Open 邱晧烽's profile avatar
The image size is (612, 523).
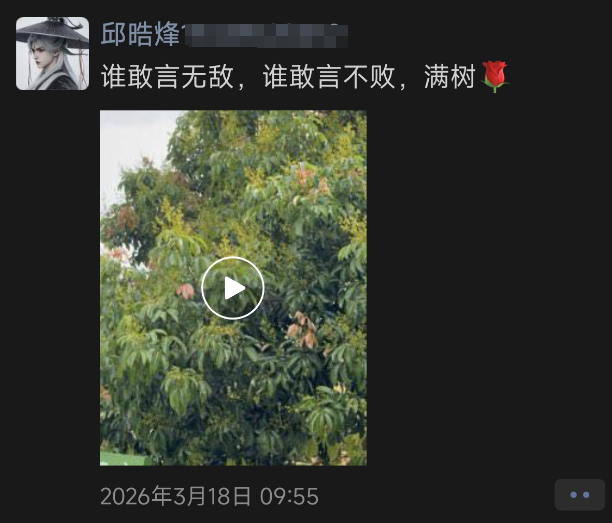pos(52,53)
